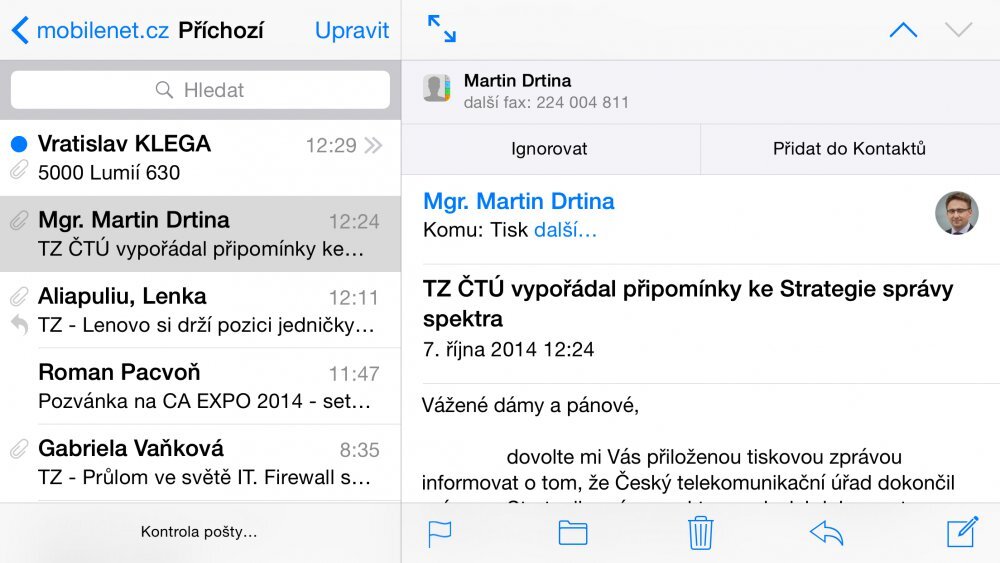Delete this email with the trash icon
This screenshot has height=563, width=1000.
[x=700, y=532]
